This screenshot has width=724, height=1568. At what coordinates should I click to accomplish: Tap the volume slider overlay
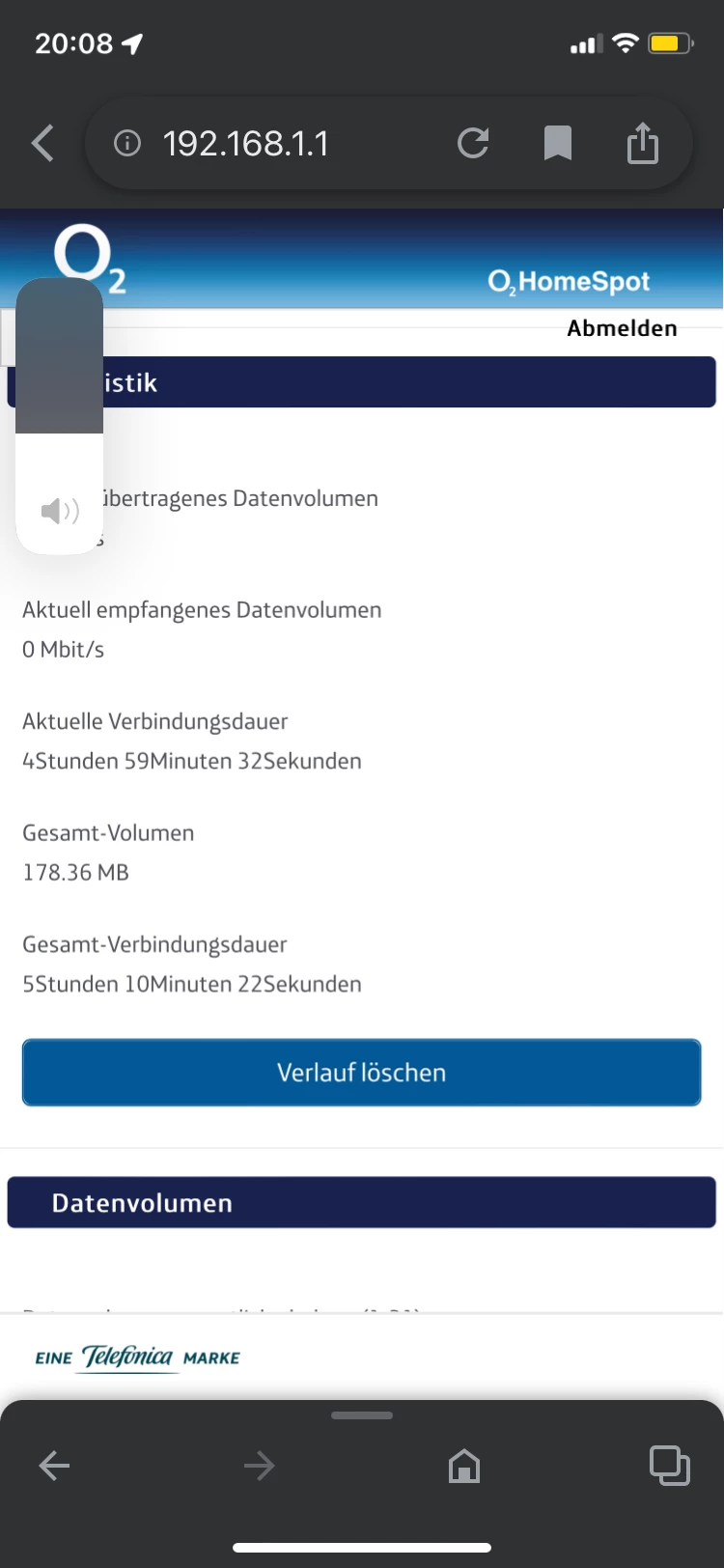[60, 415]
